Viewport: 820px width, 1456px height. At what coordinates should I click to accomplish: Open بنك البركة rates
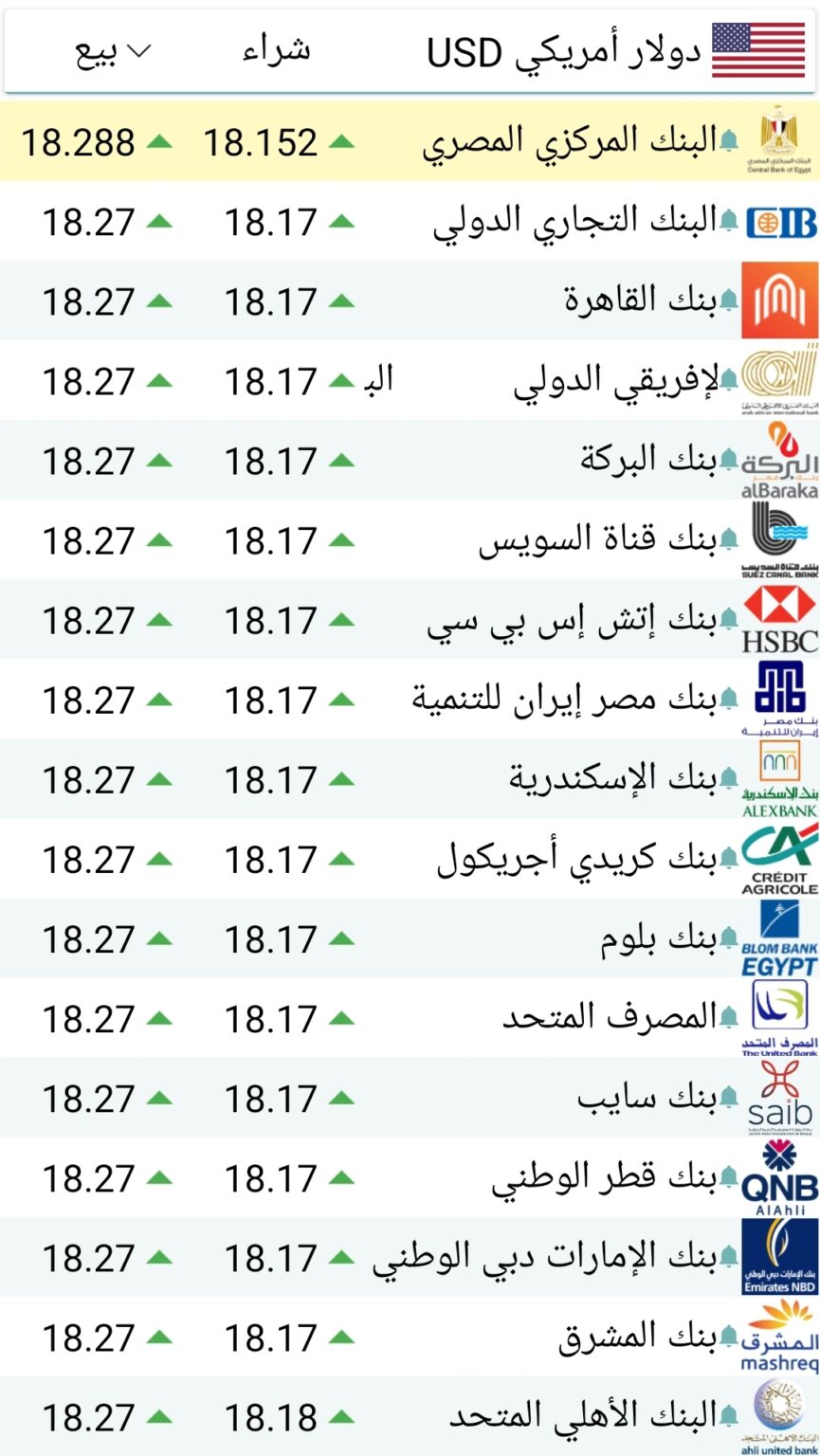410,461
